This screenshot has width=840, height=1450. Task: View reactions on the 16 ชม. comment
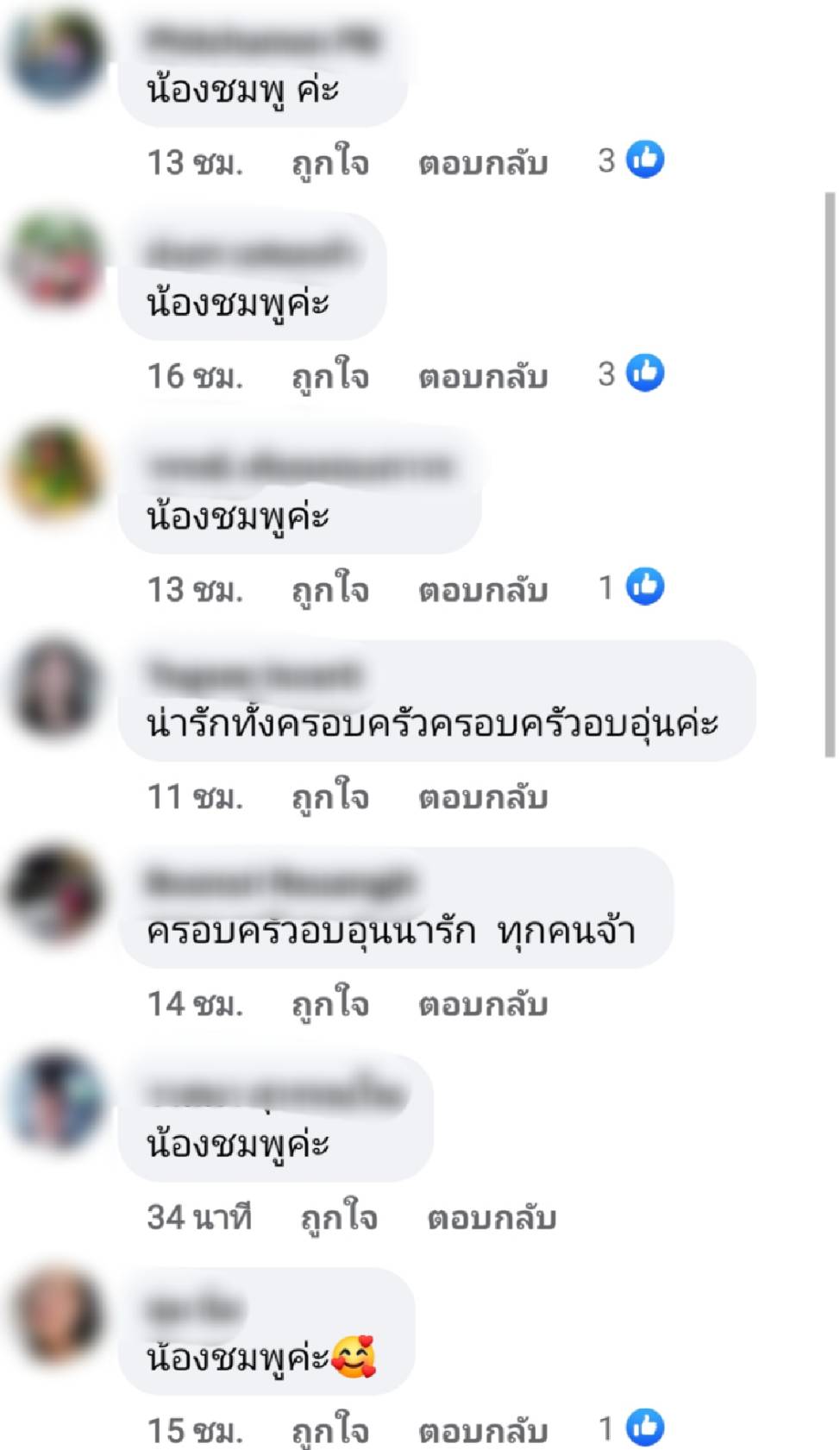(631, 373)
